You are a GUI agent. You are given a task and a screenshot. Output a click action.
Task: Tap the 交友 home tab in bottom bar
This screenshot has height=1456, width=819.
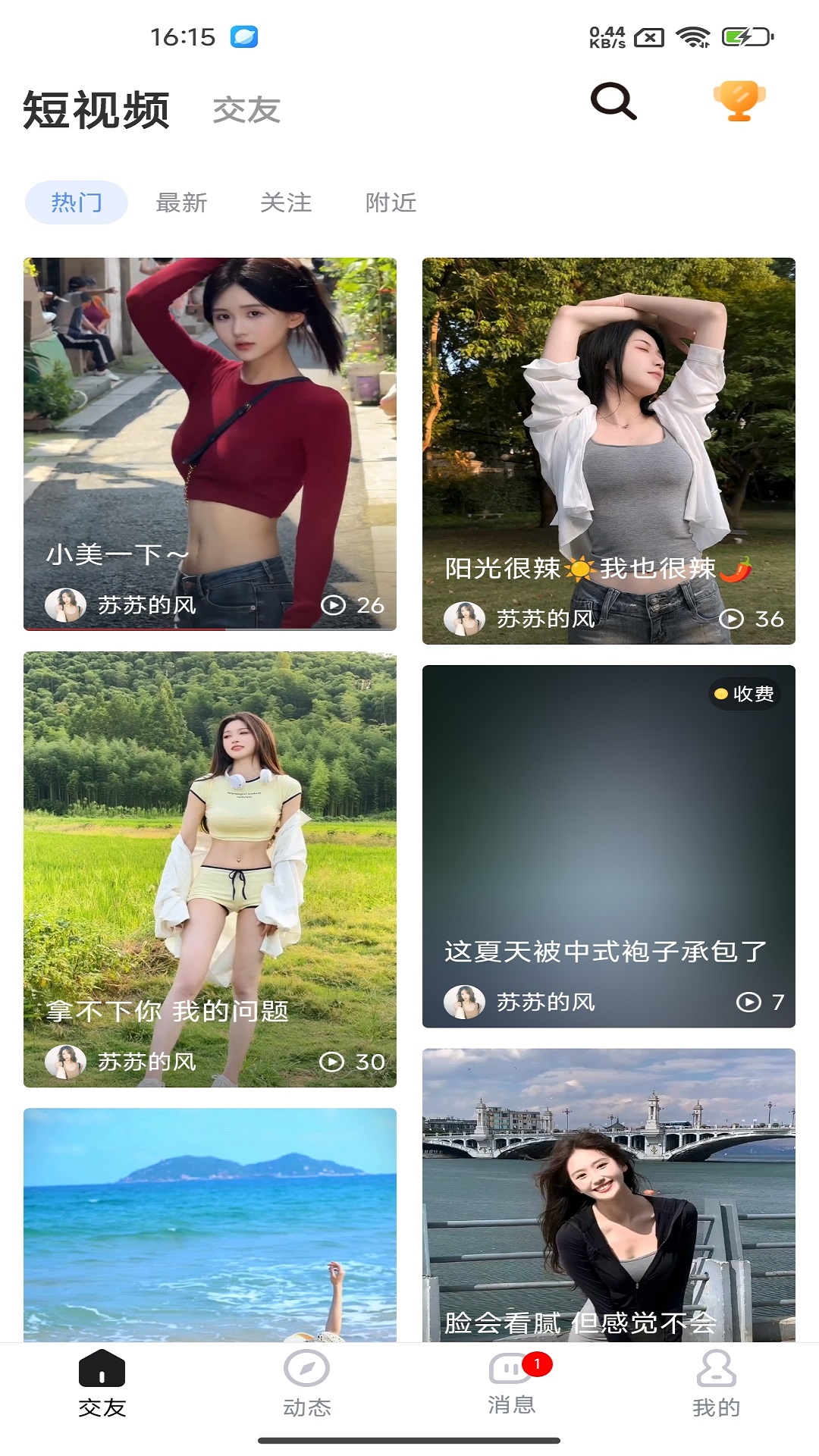coord(102,1384)
